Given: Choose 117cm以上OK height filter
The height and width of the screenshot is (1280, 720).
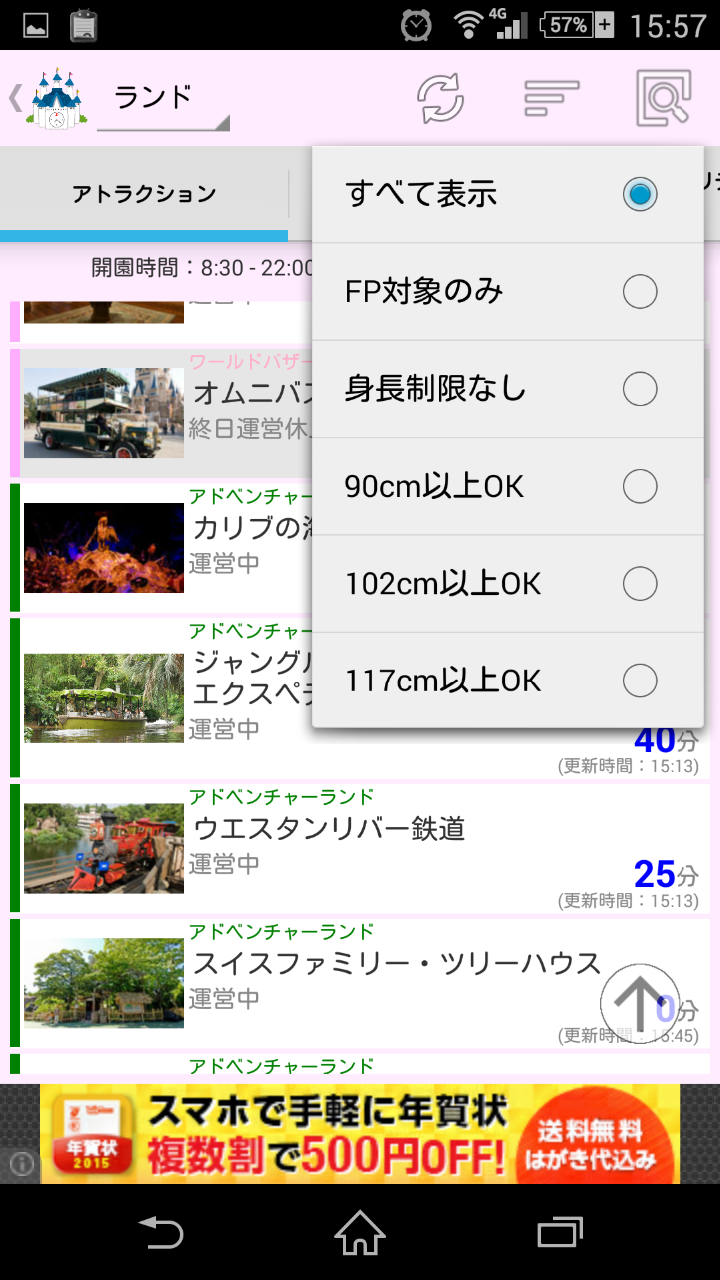Looking at the screenshot, I should [507, 681].
